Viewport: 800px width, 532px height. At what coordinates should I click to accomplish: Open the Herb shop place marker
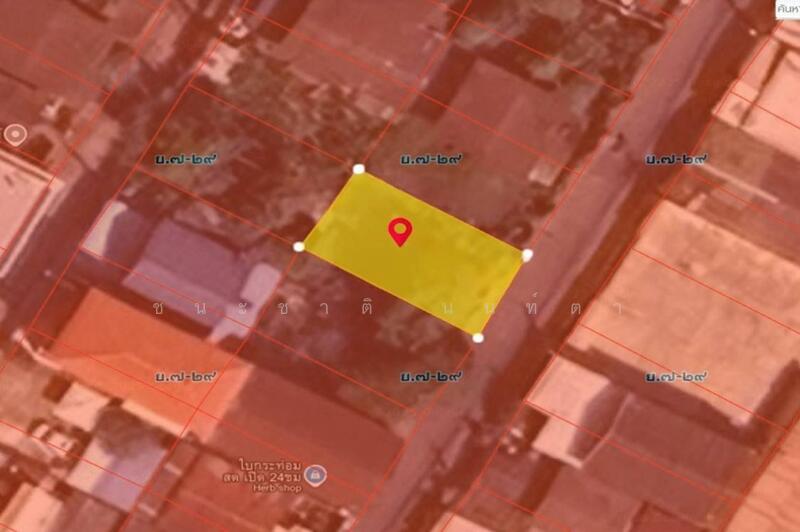(x=316, y=472)
